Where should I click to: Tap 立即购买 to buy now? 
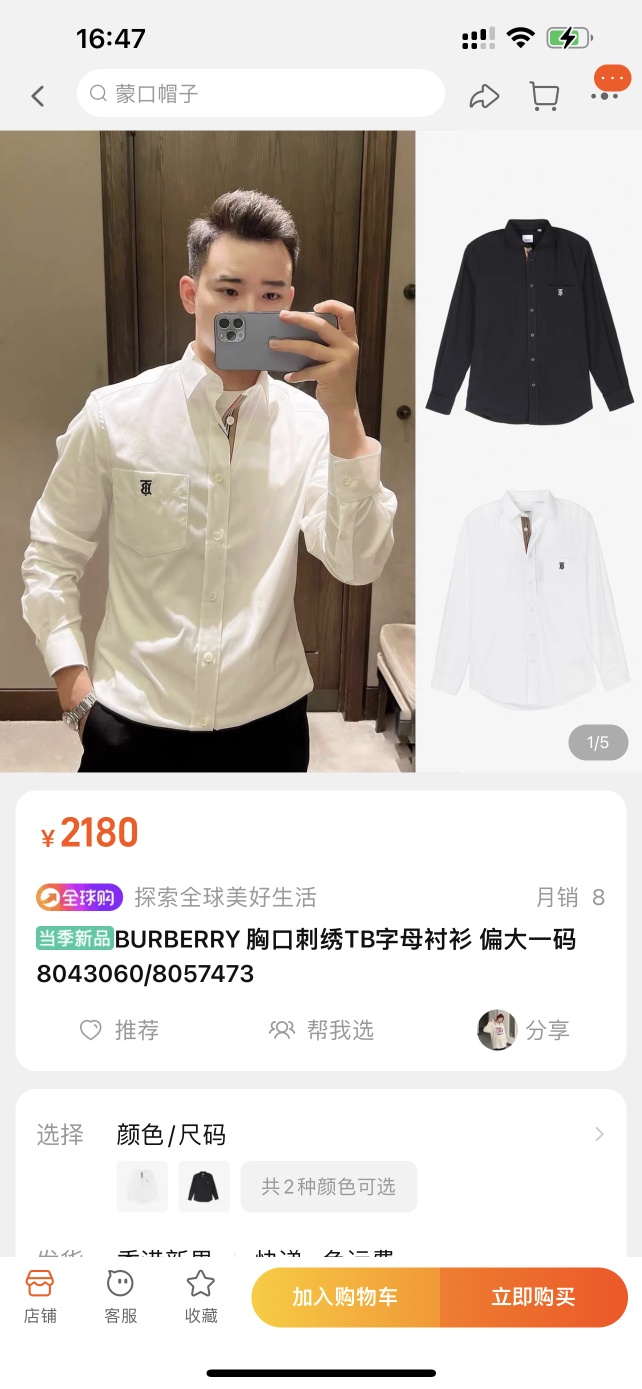point(533,1297)
